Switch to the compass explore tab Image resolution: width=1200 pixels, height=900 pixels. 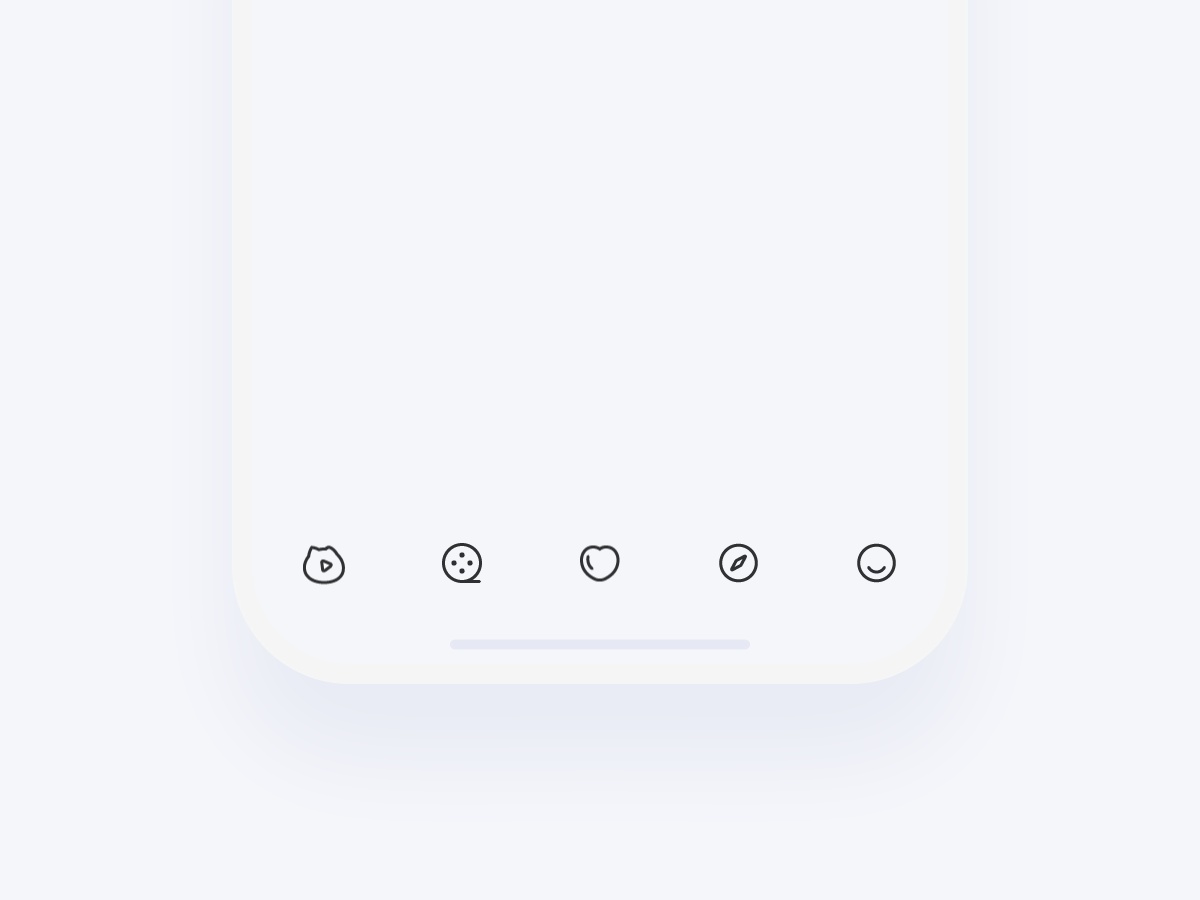pos(738,563)
